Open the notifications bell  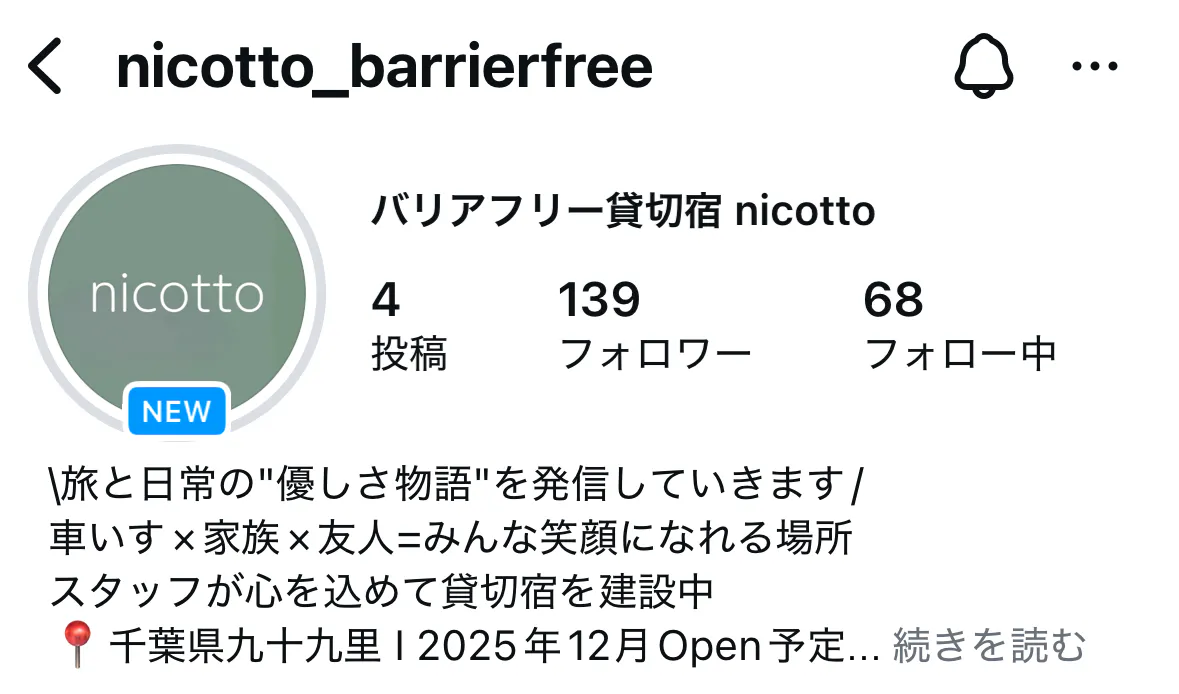(984, 68)
